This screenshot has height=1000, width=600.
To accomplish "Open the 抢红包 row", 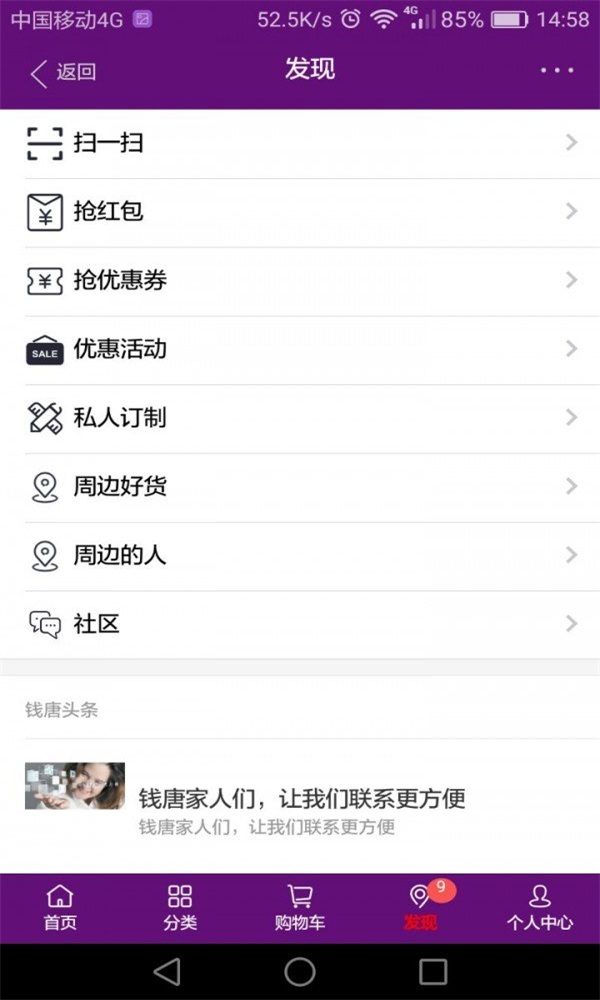I will pos(300,212).
